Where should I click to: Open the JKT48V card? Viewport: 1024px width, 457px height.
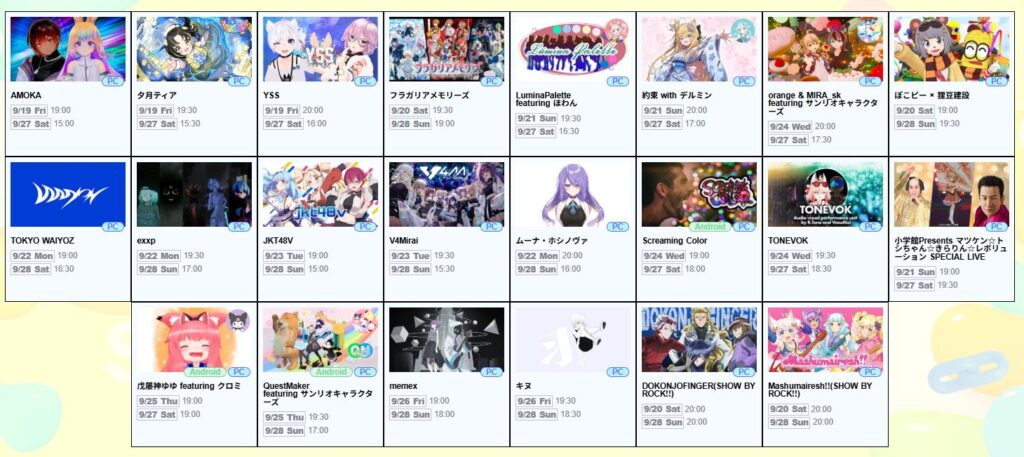pyautogui.click(x=320, y=196)
